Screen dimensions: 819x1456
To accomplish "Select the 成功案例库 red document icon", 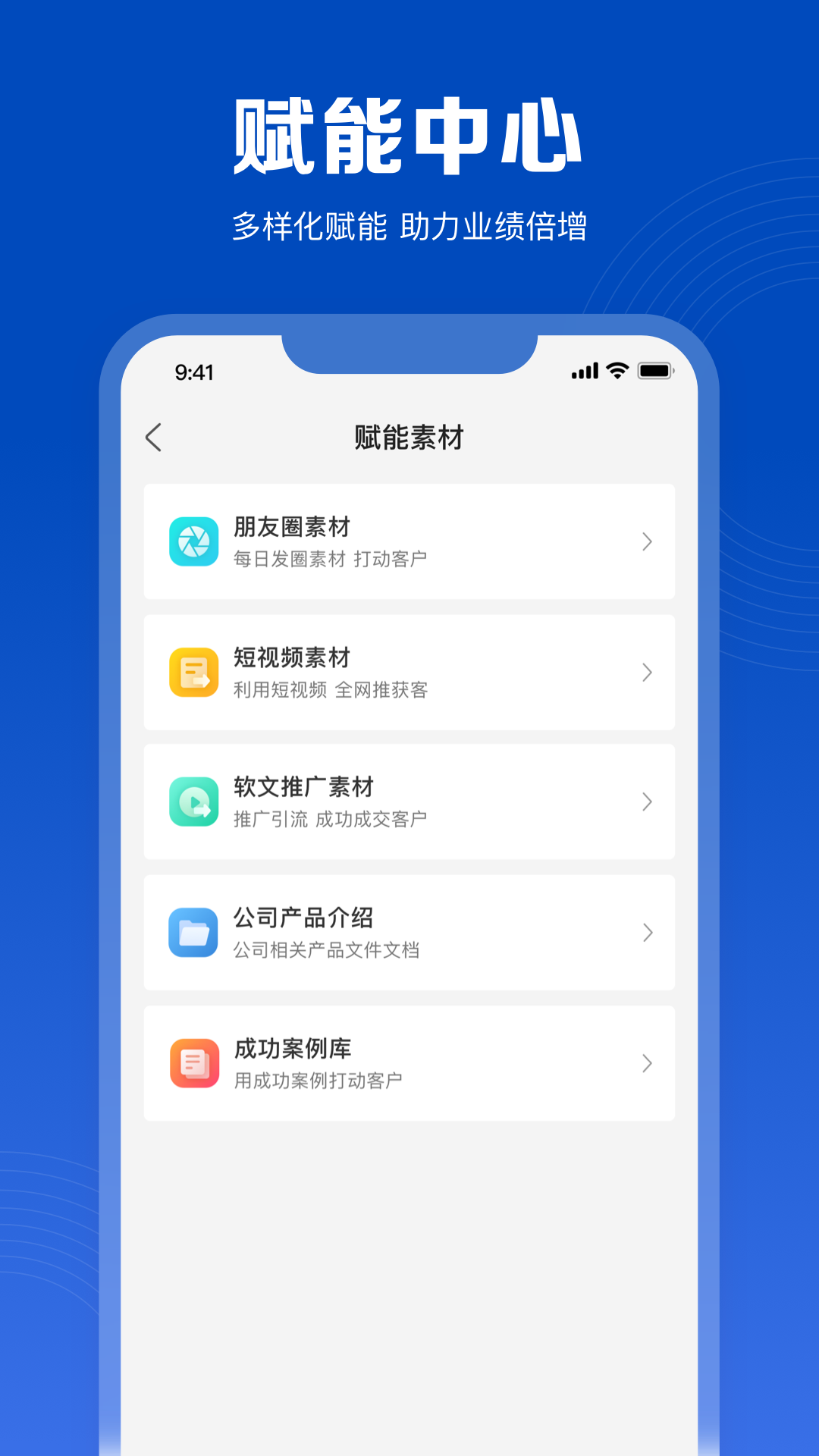I will pos(194,1062).
